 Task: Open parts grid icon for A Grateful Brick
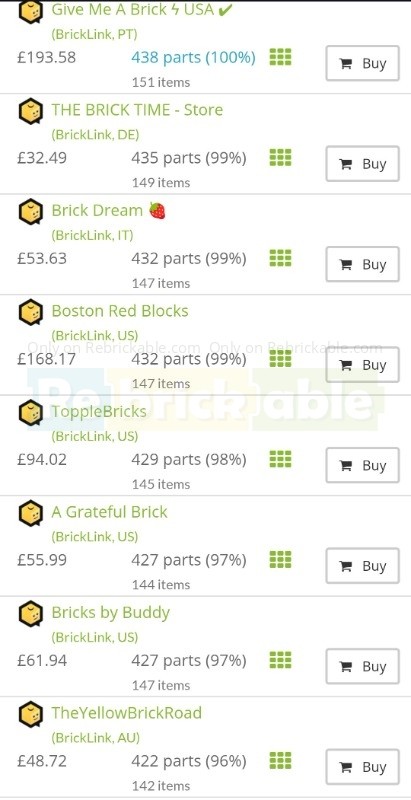(280, 560)
